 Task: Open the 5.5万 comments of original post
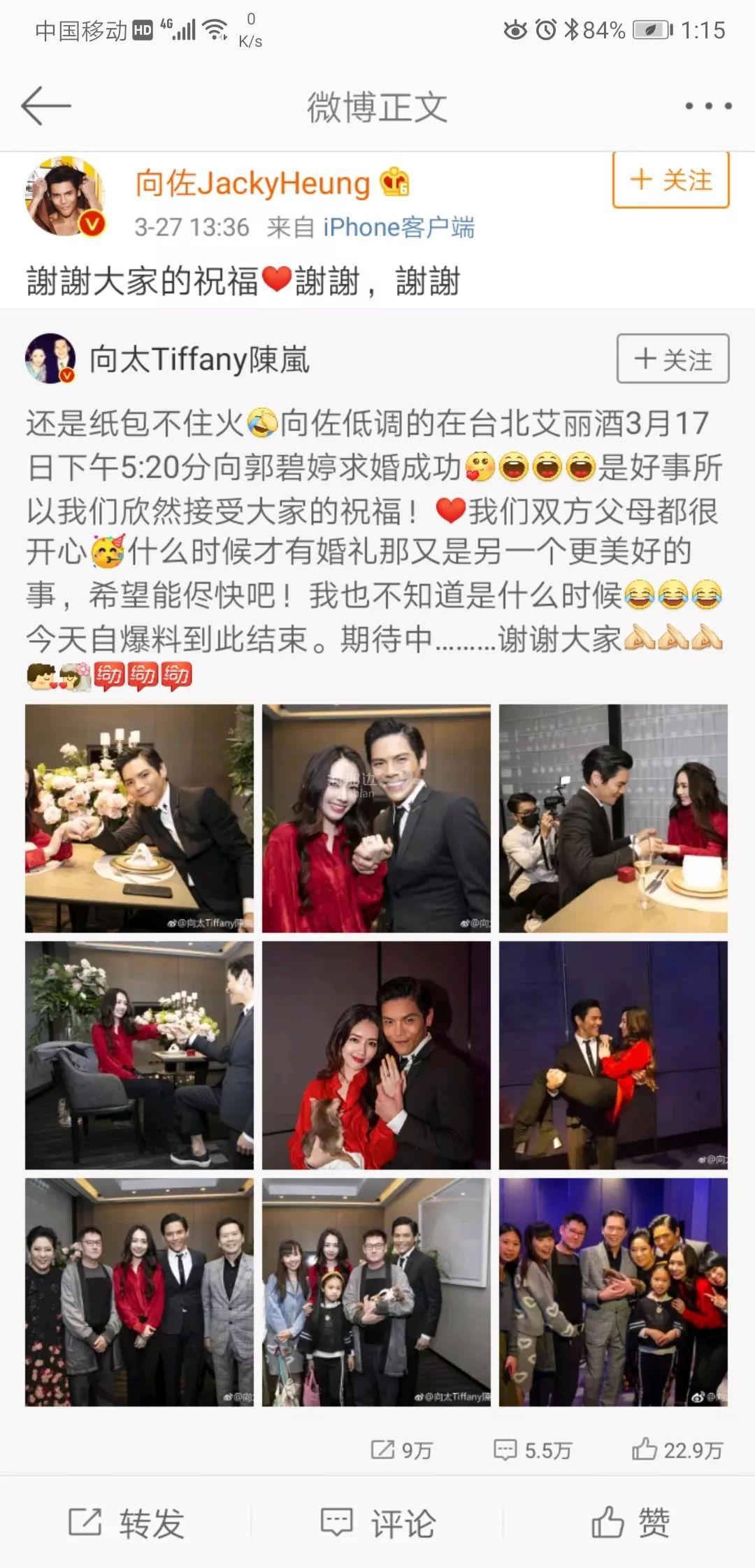click(x=533, y=1450)
